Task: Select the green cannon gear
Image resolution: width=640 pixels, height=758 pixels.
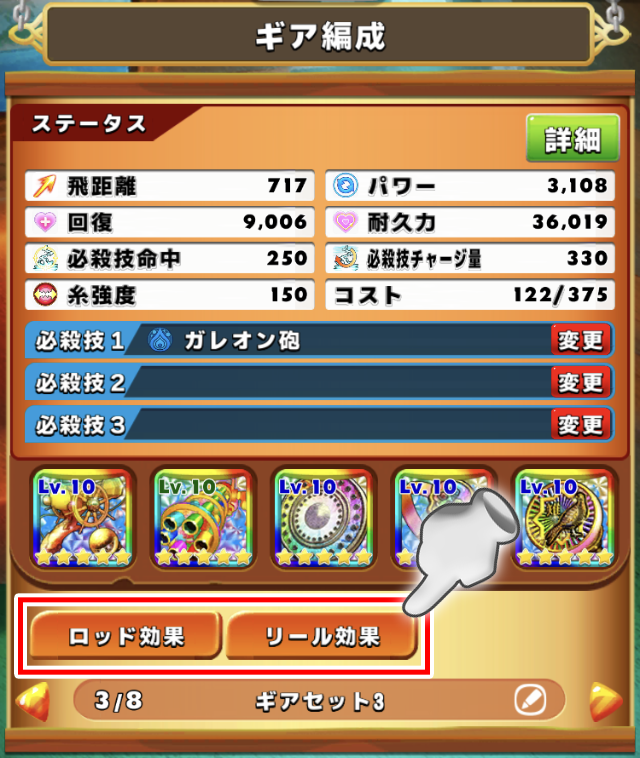Action: tap(199, 520)
